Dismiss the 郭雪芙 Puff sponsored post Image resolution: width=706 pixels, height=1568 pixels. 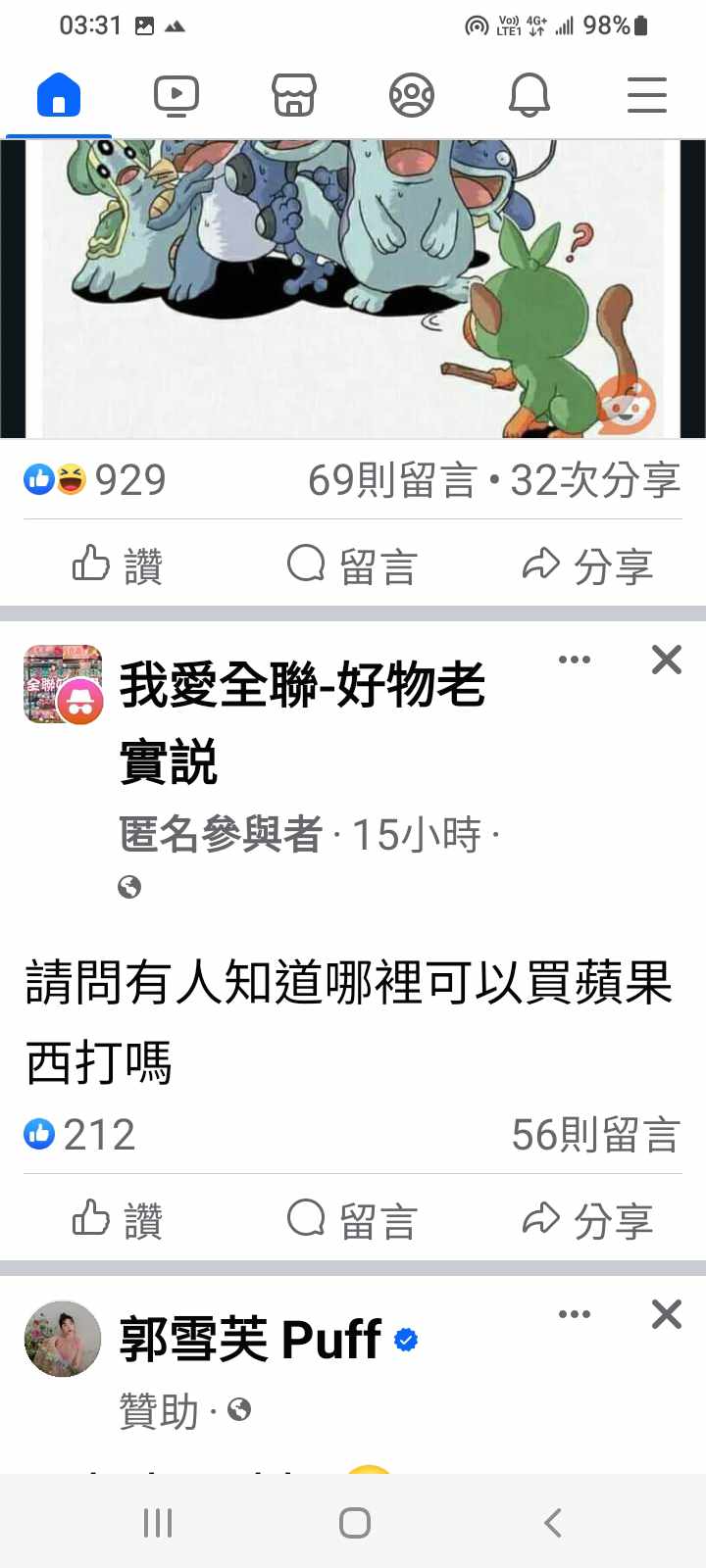(x=667, y=1314)
